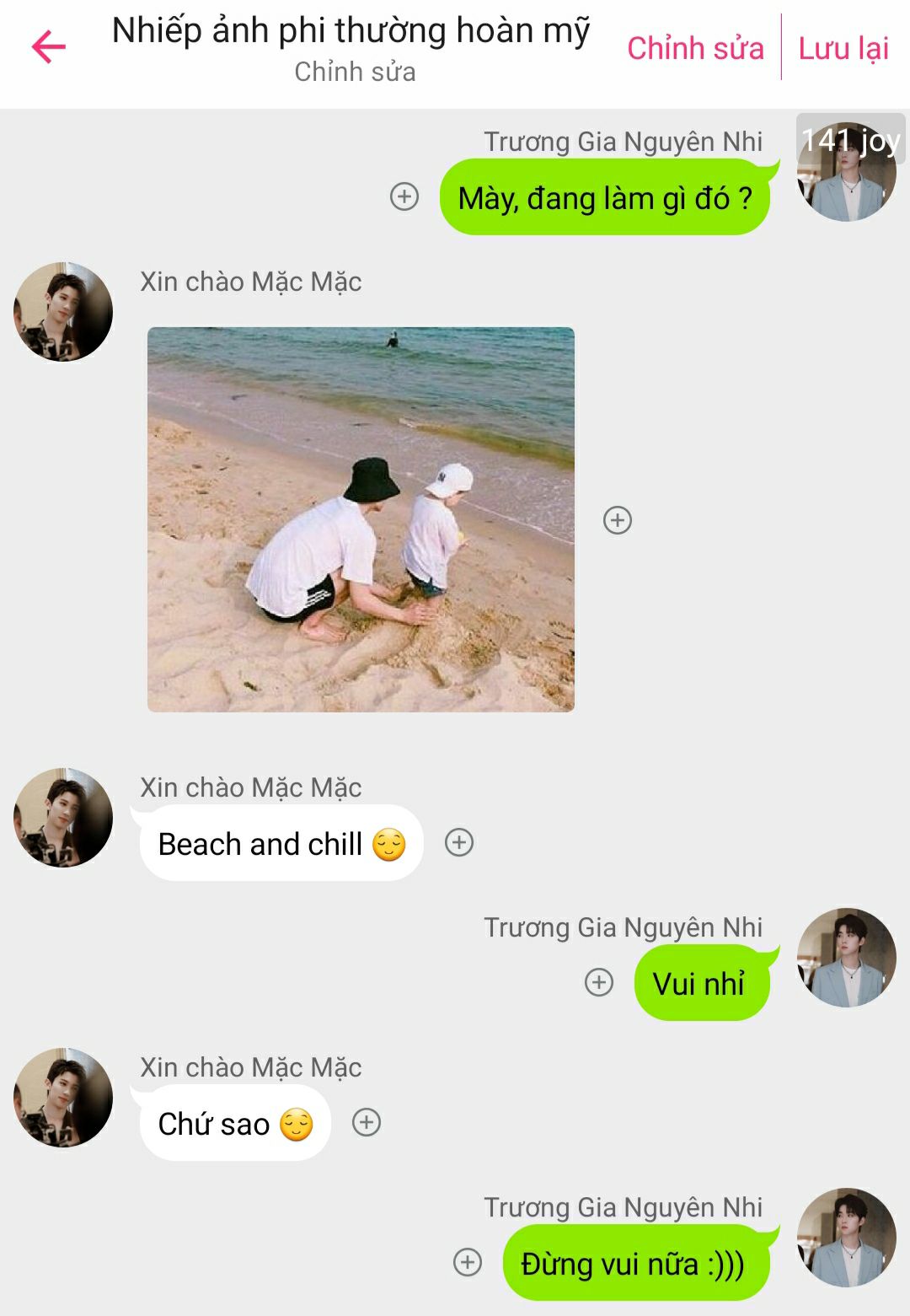Tap plus icon next to the beach photo
The width and height of the screenshot is (910, 1316).
618,520
